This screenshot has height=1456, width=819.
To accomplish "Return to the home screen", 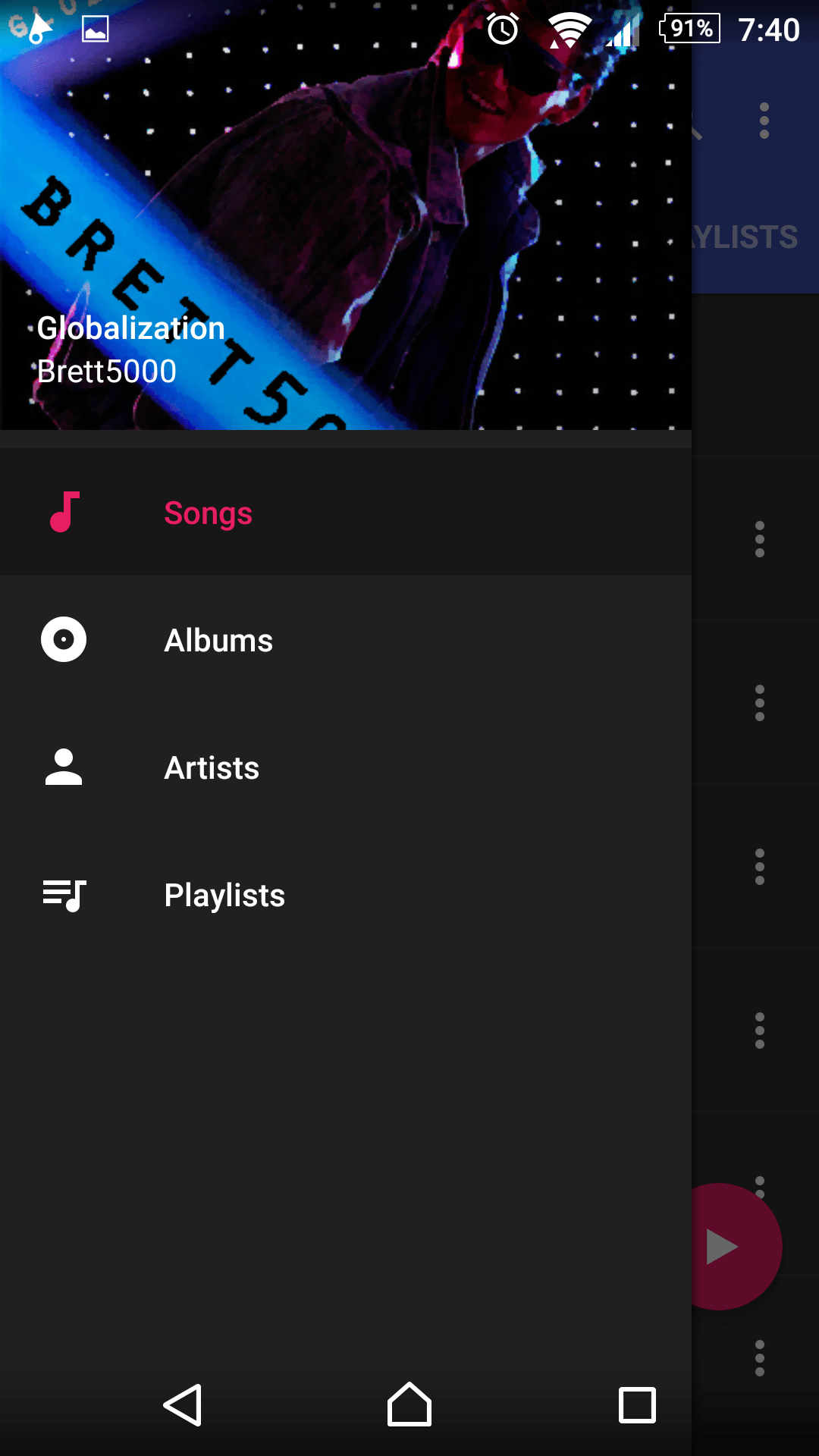I will click(409, 1404).
